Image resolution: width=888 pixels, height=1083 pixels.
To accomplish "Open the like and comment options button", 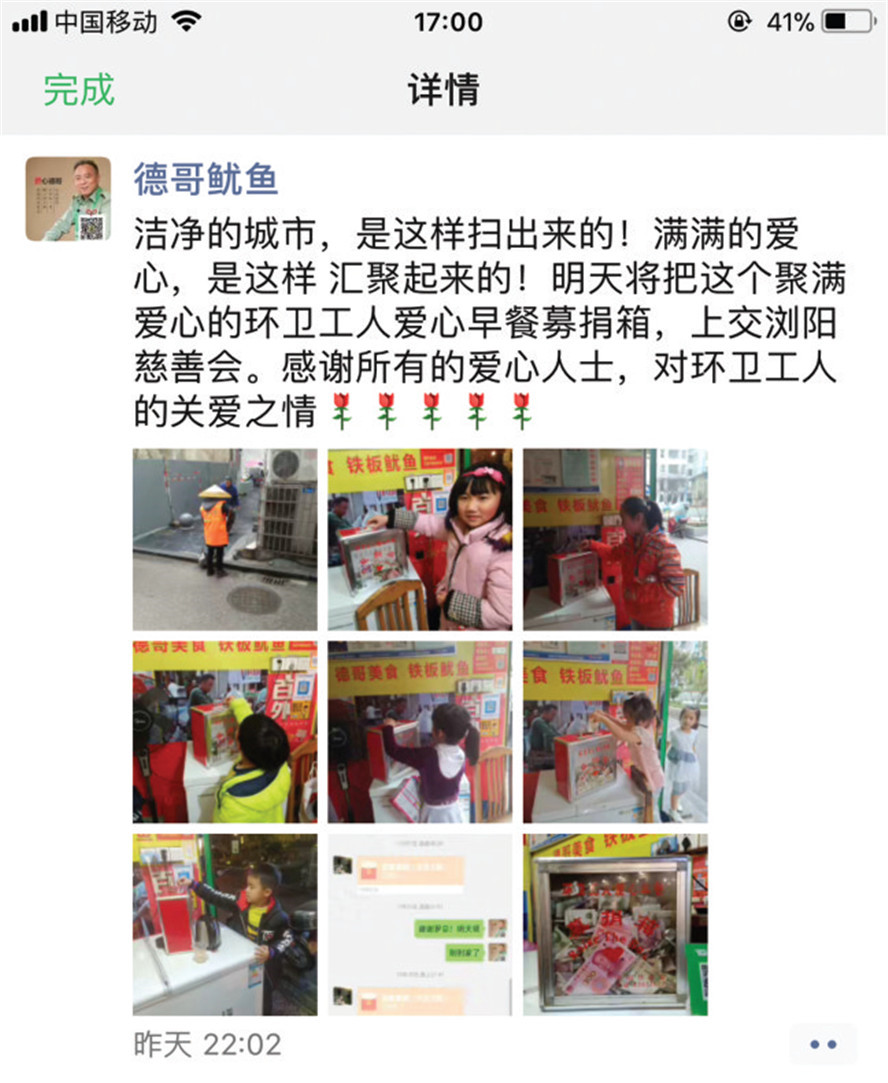I will 822,1044.
